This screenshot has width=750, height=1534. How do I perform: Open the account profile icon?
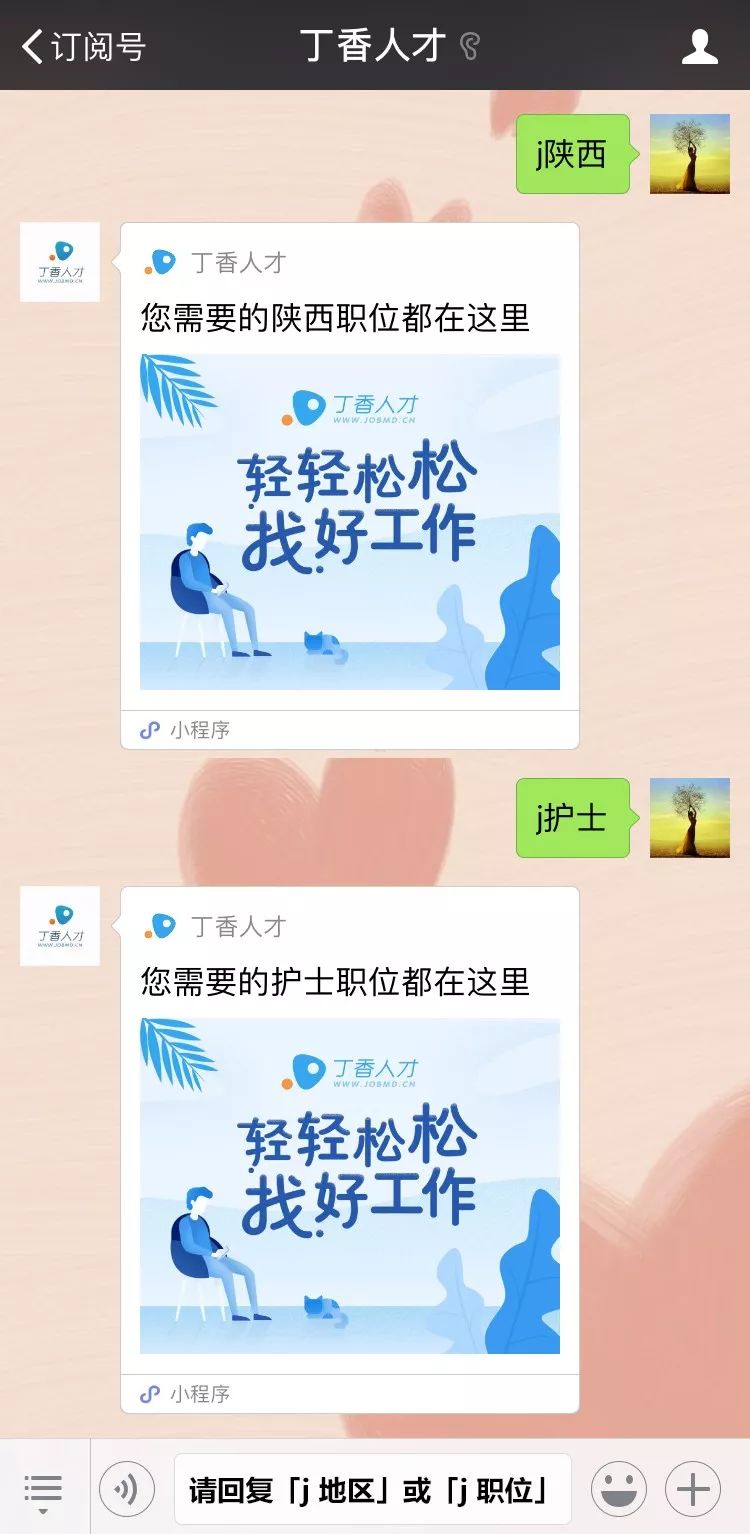pyautogui.click(x=699, y=47)
